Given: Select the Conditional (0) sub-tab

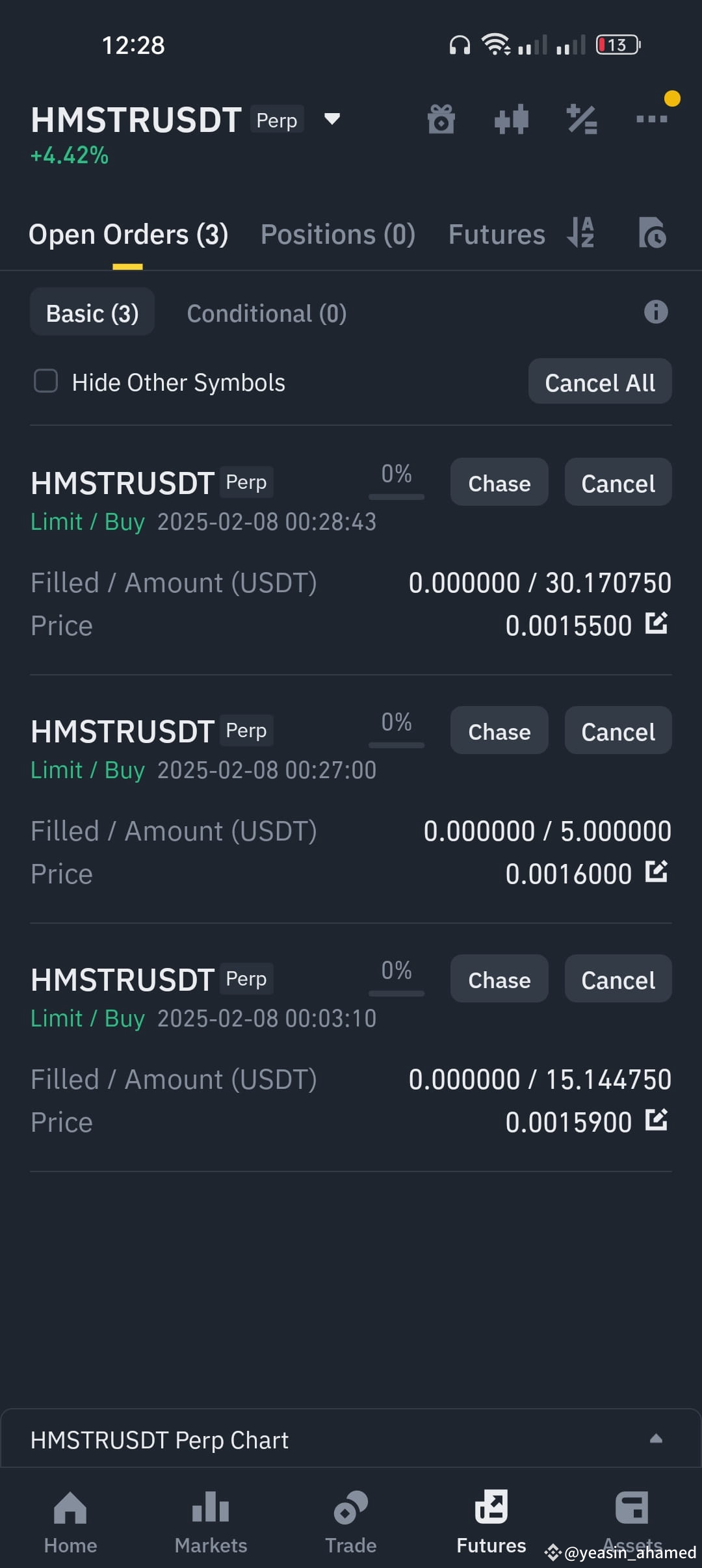Looking at the screenshot, I should tap(266, 313).
